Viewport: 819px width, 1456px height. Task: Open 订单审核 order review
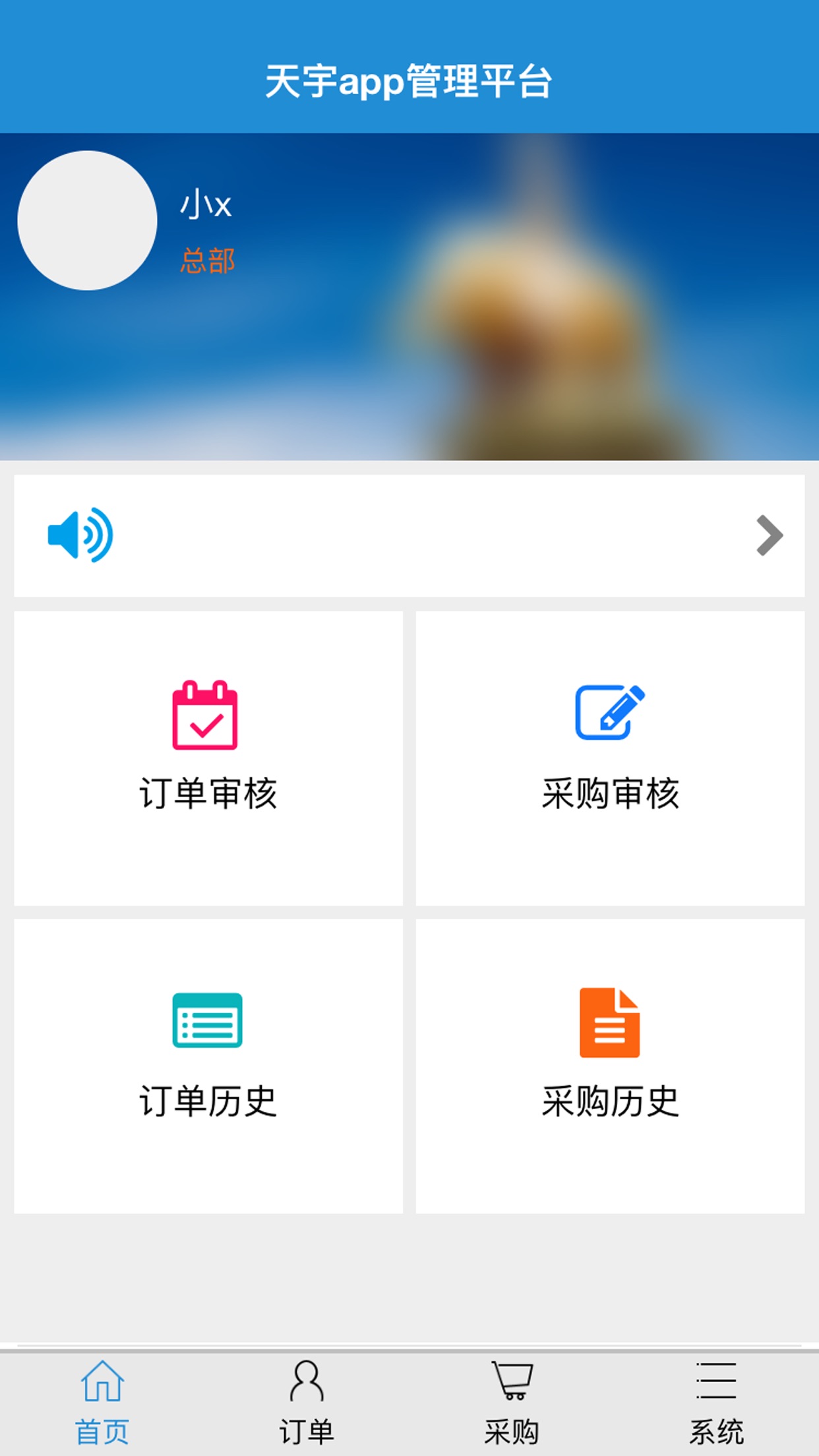pos(208,757)
